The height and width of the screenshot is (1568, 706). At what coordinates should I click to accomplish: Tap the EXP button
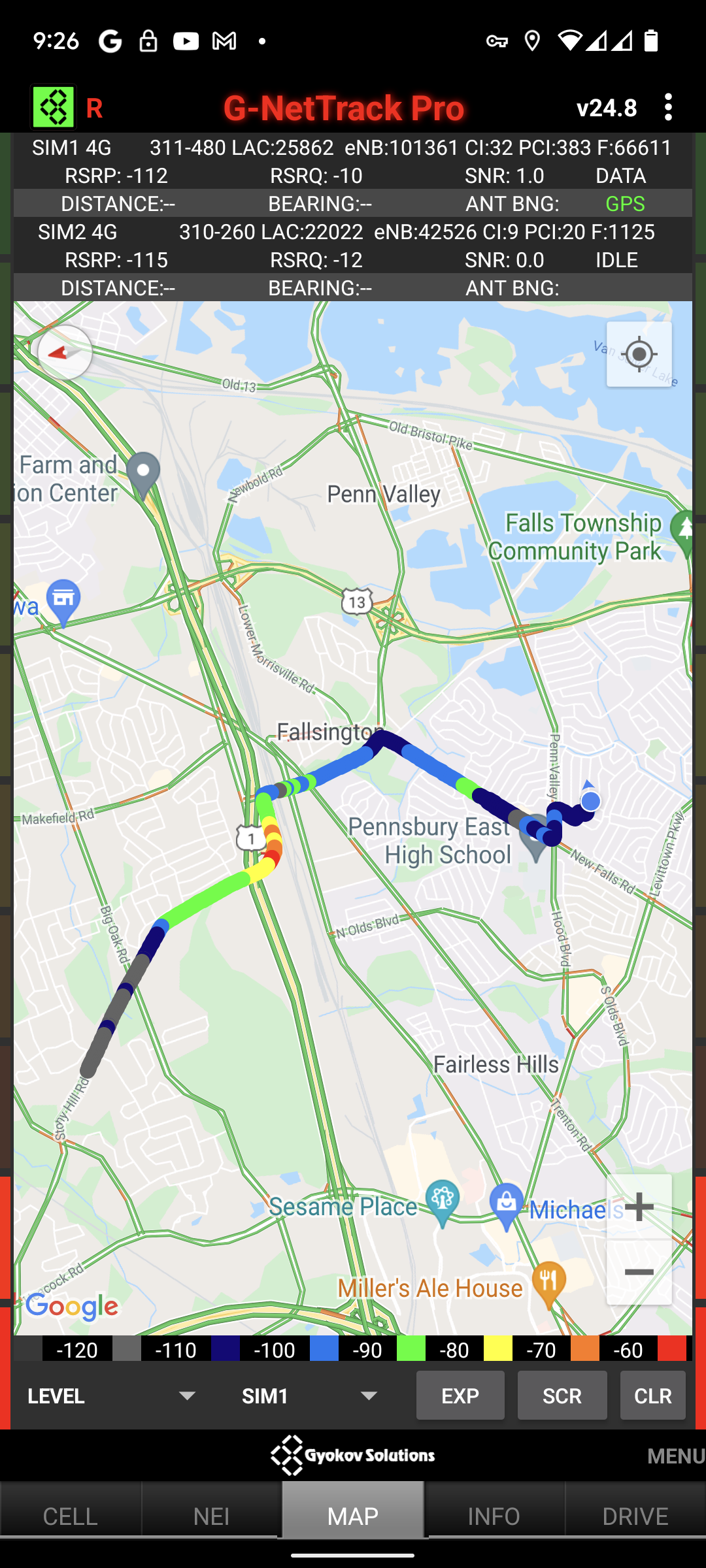460,1396
